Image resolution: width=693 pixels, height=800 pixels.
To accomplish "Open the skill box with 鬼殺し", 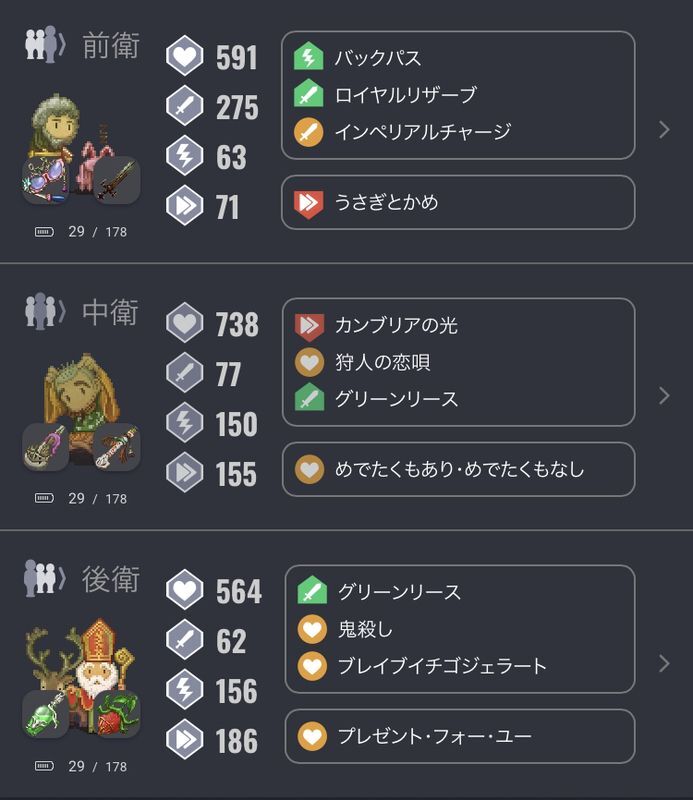I will [x=458, y=629].
